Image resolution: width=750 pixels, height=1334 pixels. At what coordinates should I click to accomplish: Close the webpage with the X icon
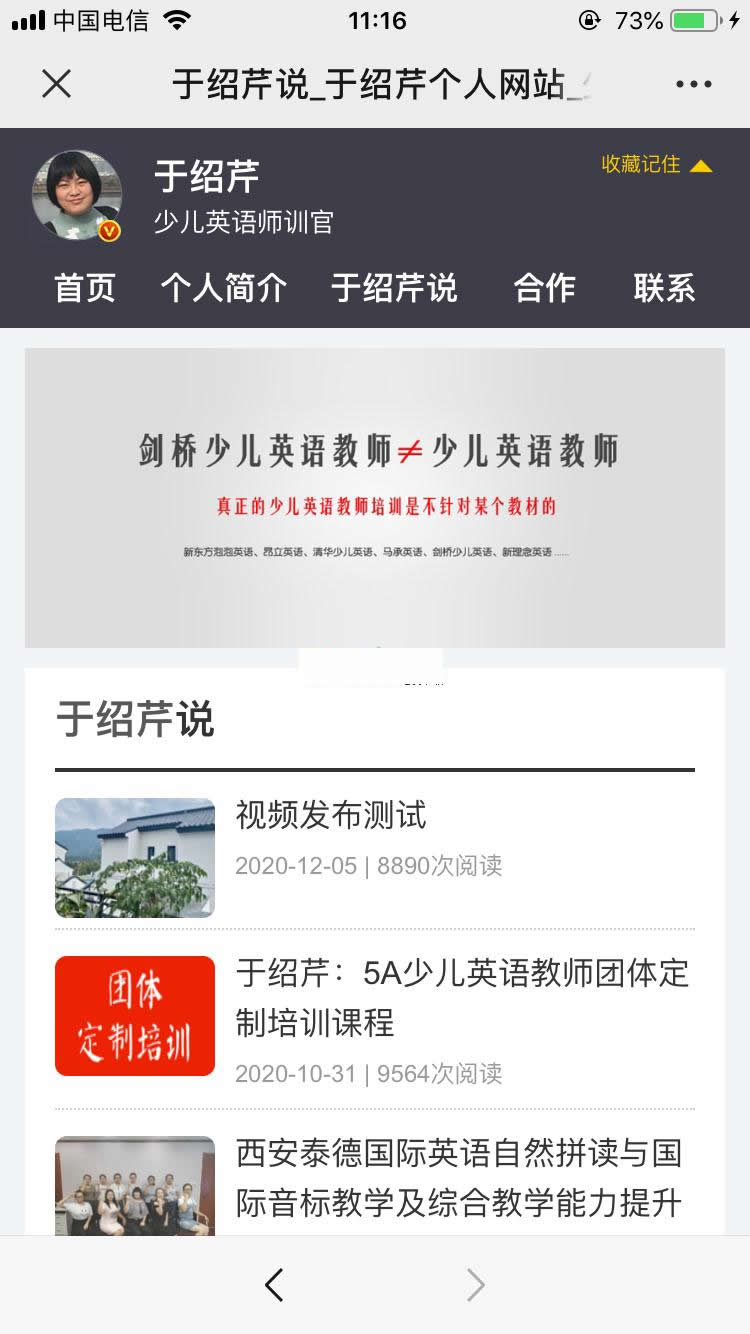pos(57,84)
